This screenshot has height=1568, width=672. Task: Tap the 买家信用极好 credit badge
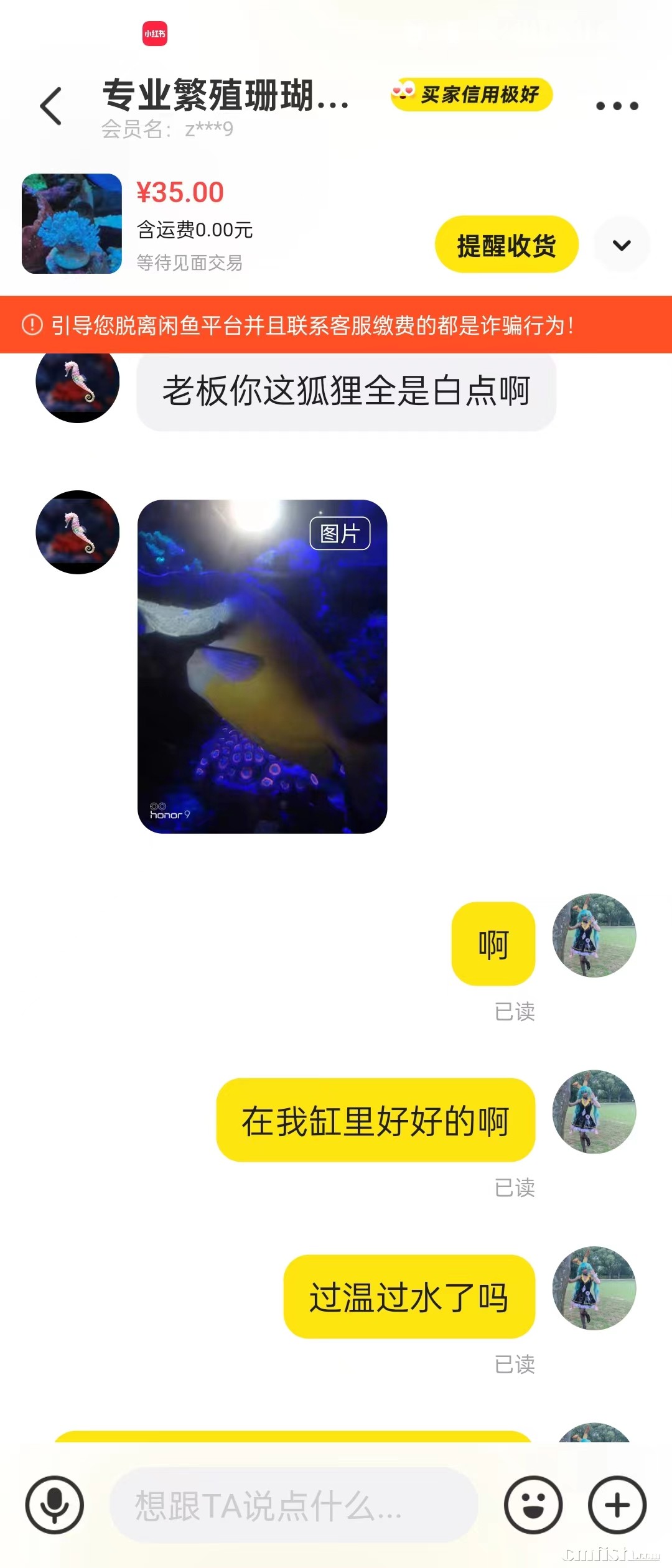(471, 95)
